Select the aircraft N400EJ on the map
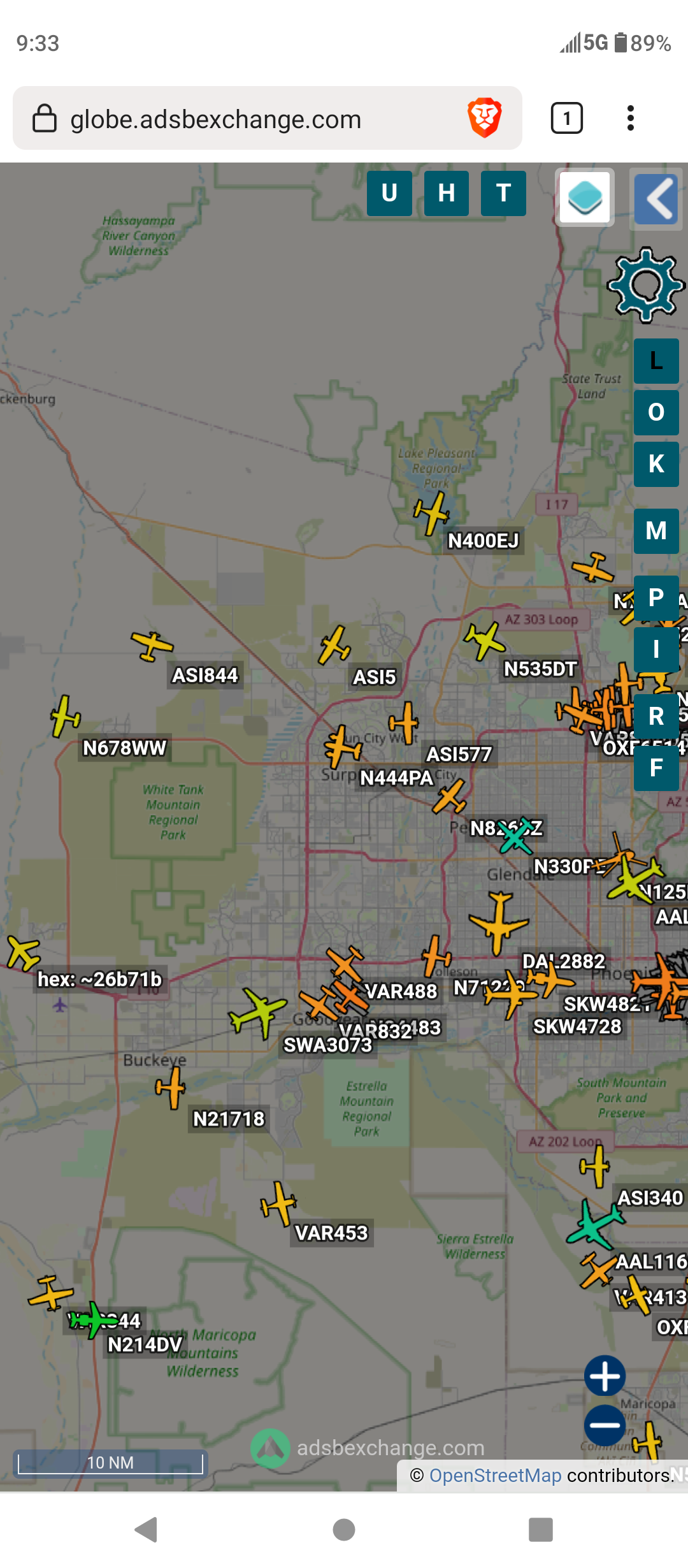688x1568 pixels. pos(432,512)
